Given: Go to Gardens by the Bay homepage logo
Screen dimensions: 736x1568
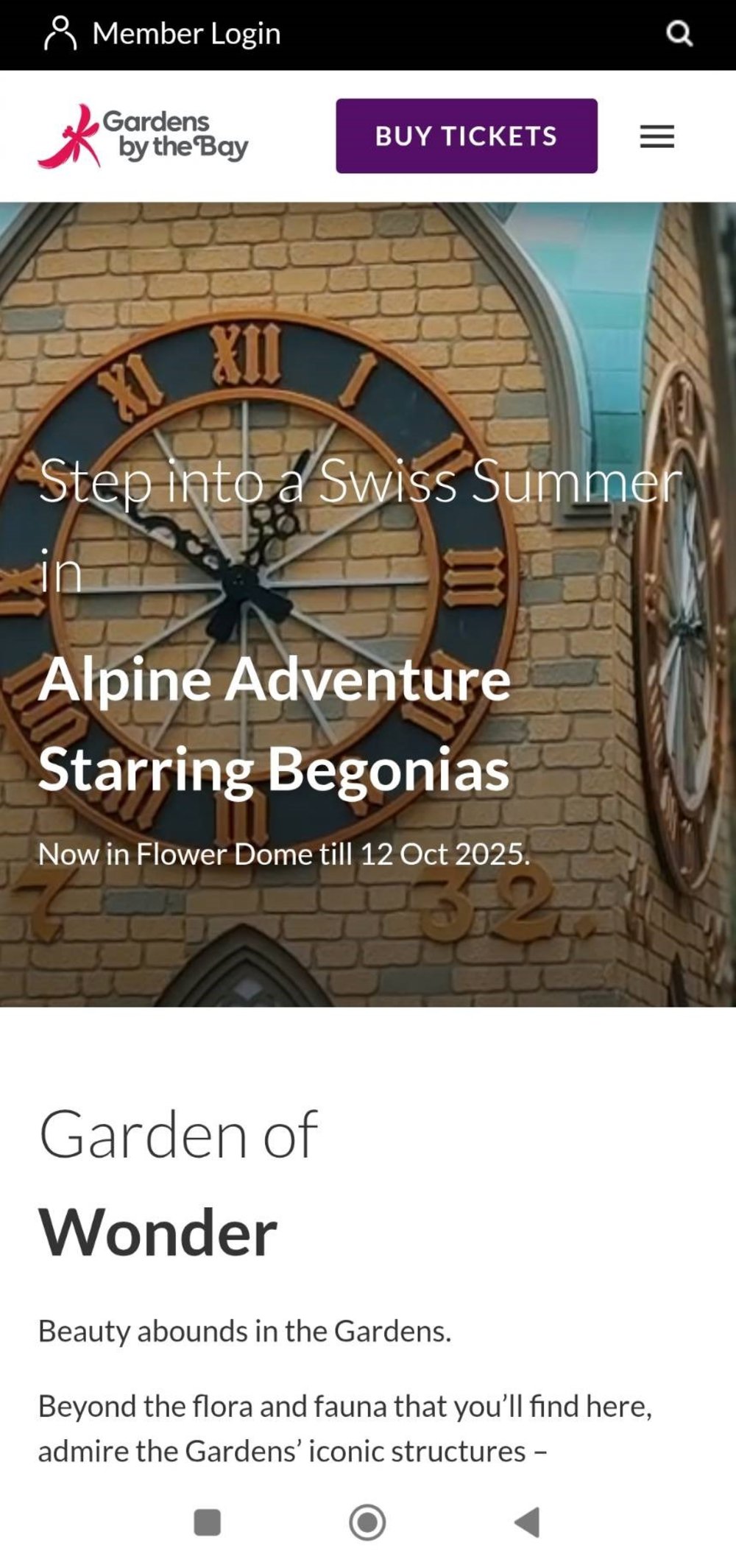Looking at the screenshot, I should coord(143,136).
